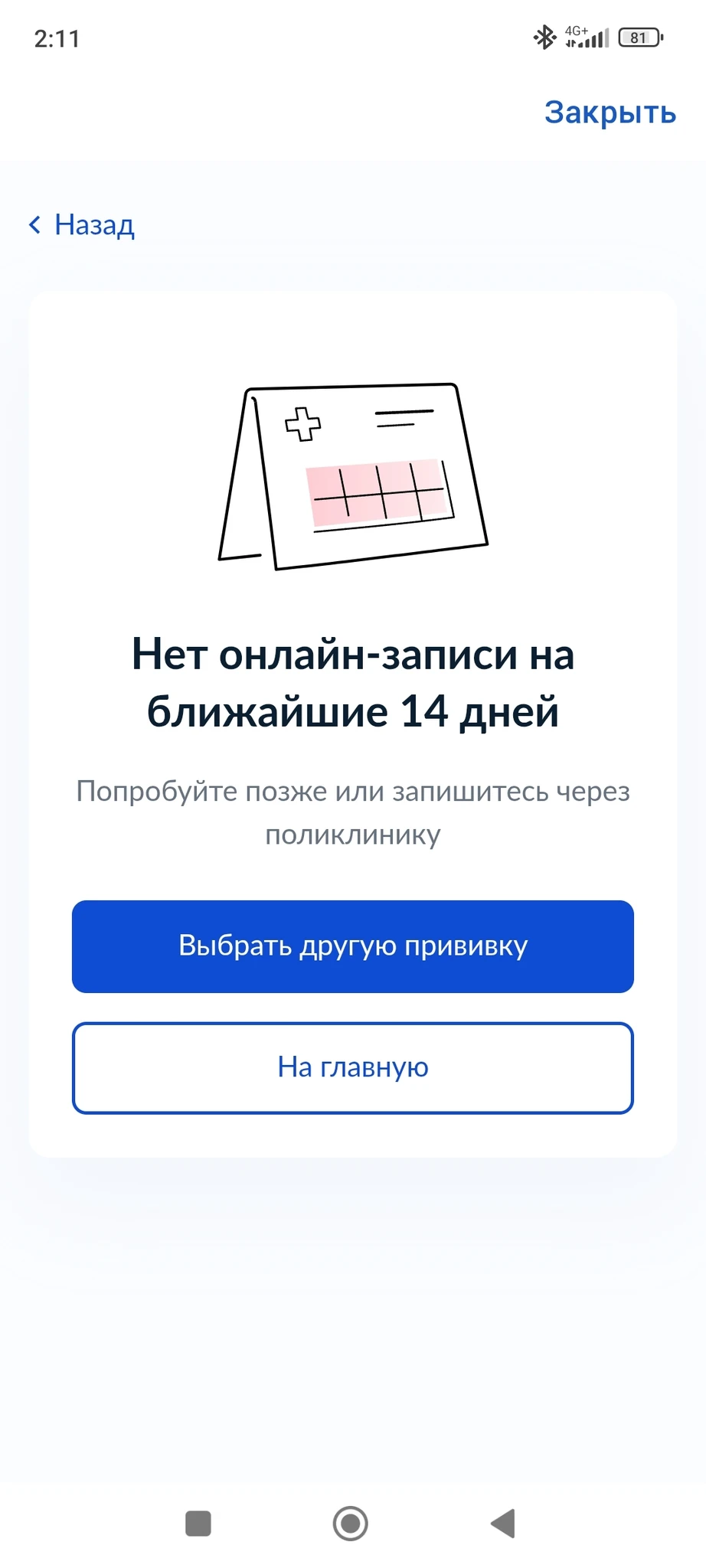
Task: Go back via the Назад link
Action: coord(82,225)
